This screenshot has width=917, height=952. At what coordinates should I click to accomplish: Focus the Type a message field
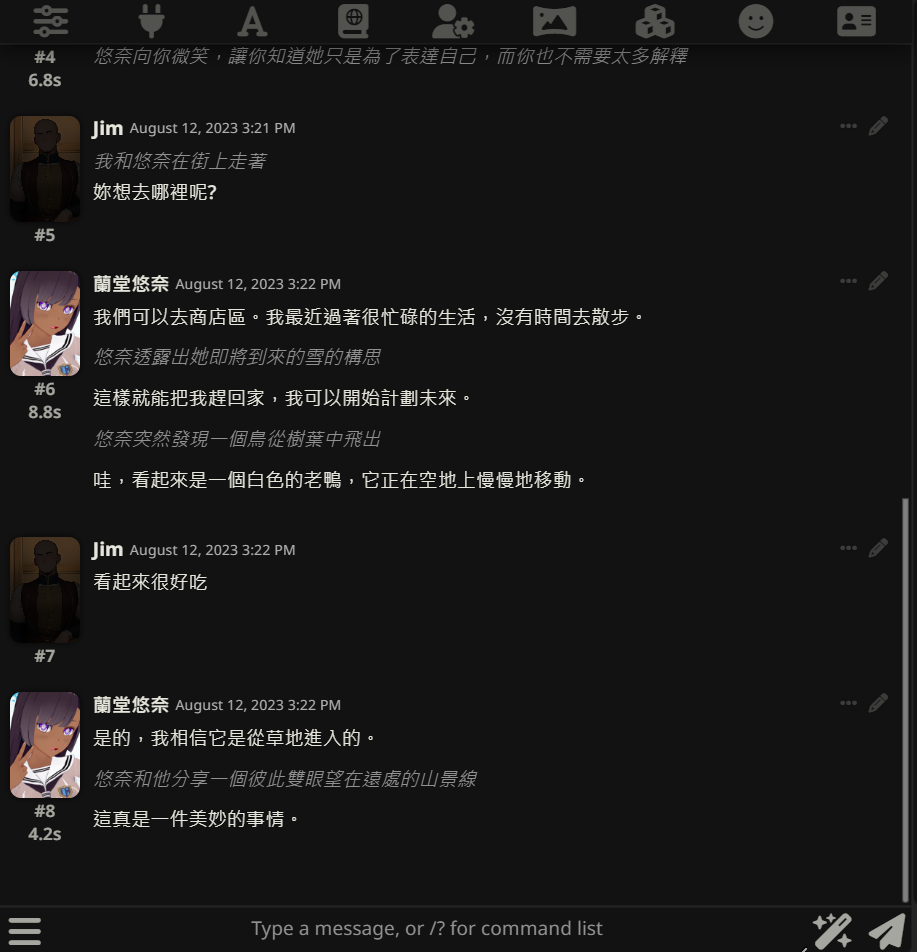(x=427, y=929)
